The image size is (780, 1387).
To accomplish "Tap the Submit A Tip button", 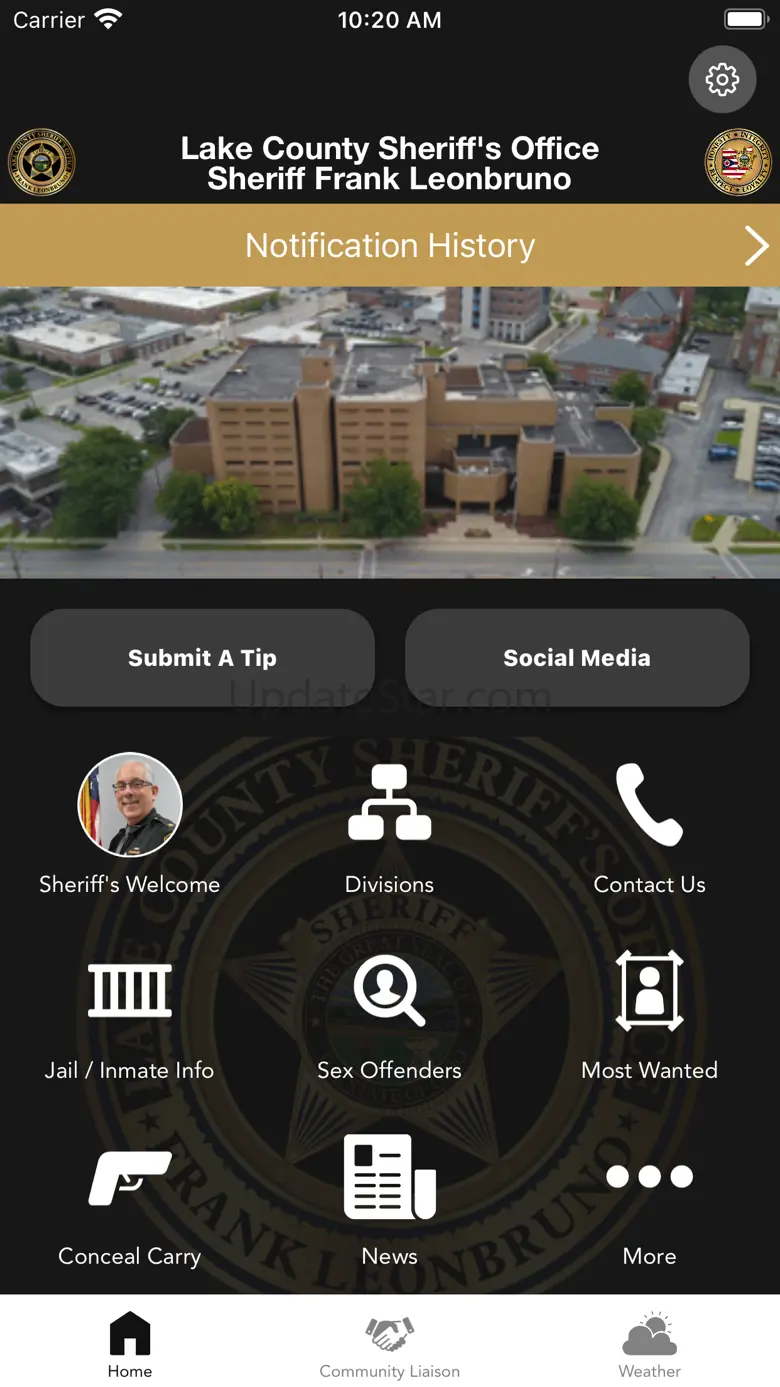I will [202, 658].
